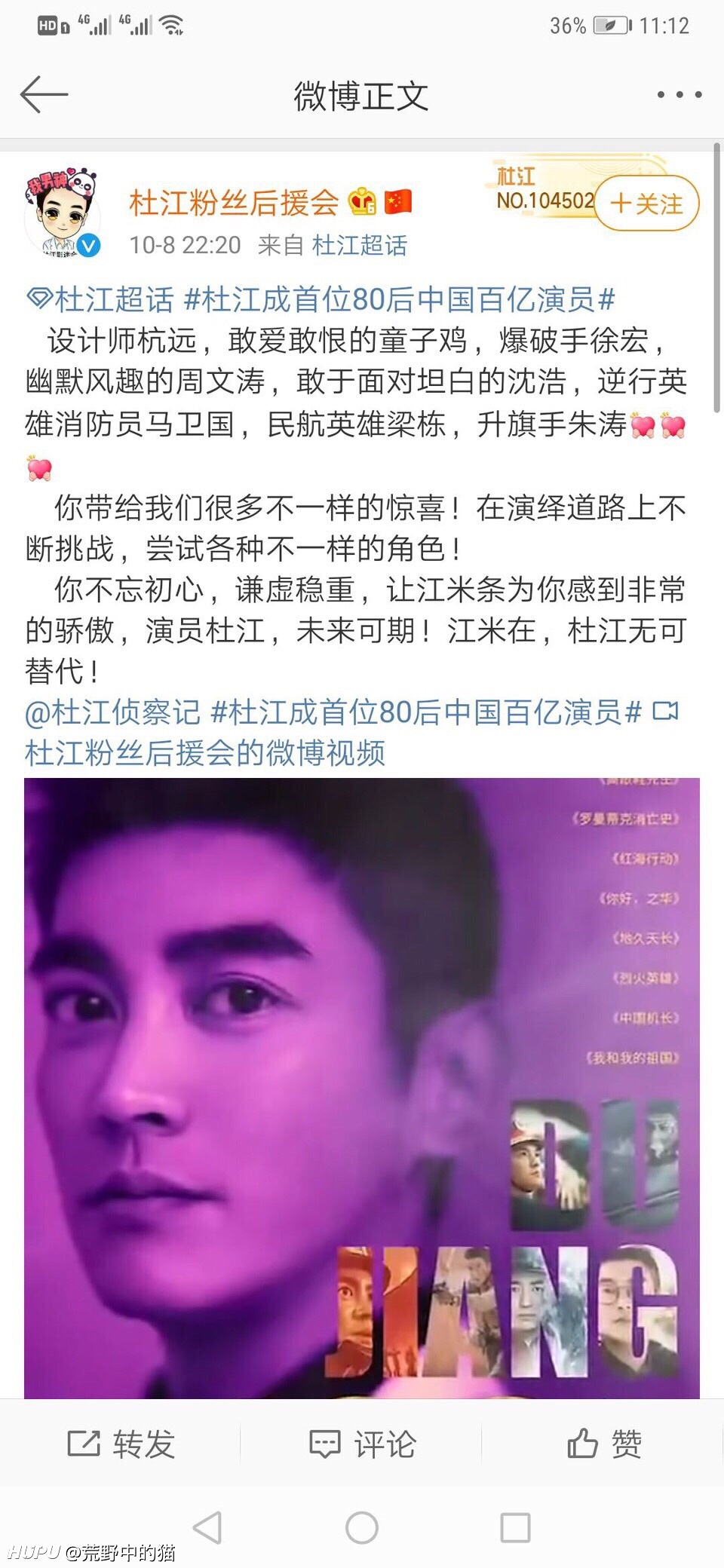Play the purple Du Jiang video
Image resolution: width=724 pixels, height=1568 pixels.
[x=362, y=1088]
